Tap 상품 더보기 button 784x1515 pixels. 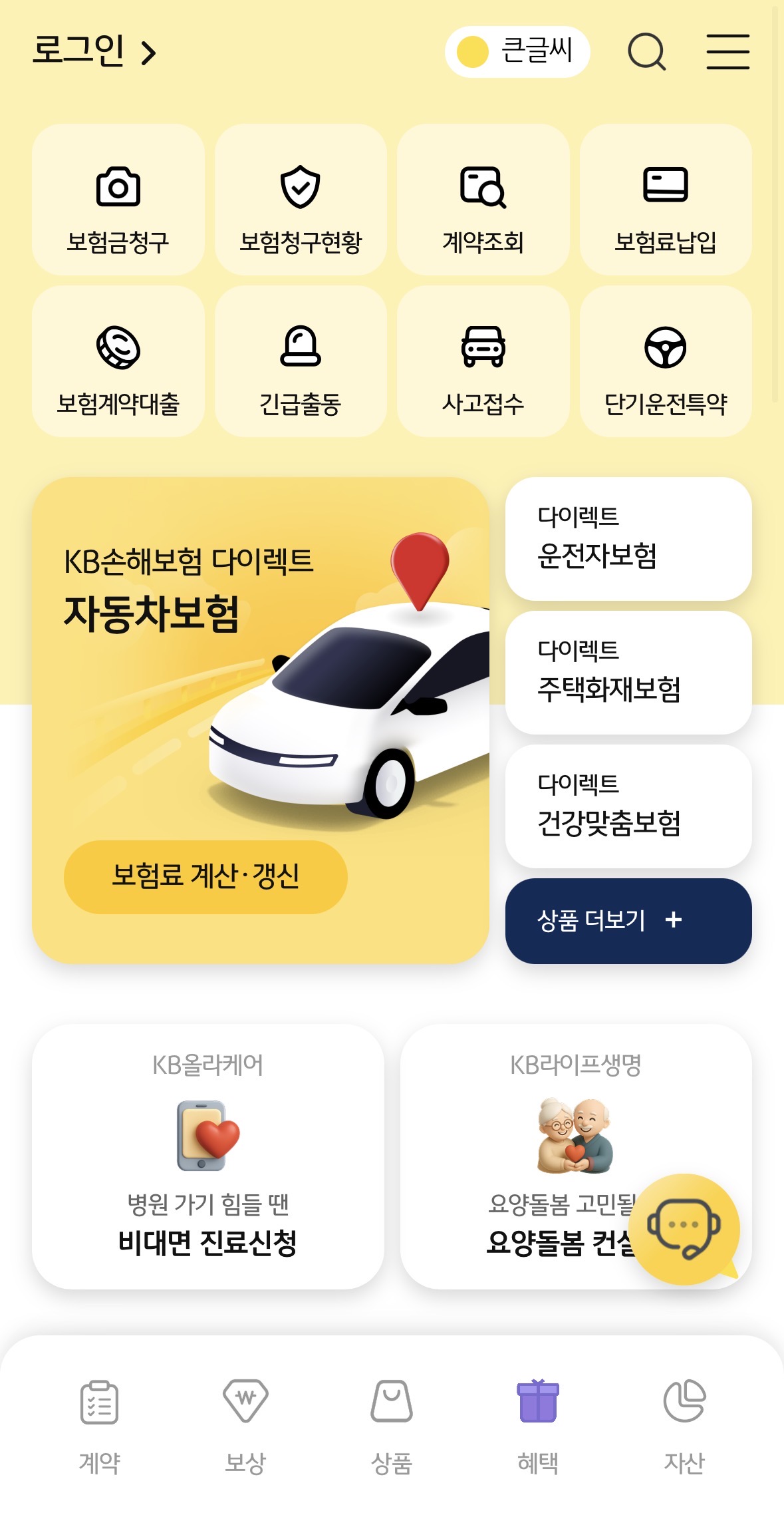[628, 920]
